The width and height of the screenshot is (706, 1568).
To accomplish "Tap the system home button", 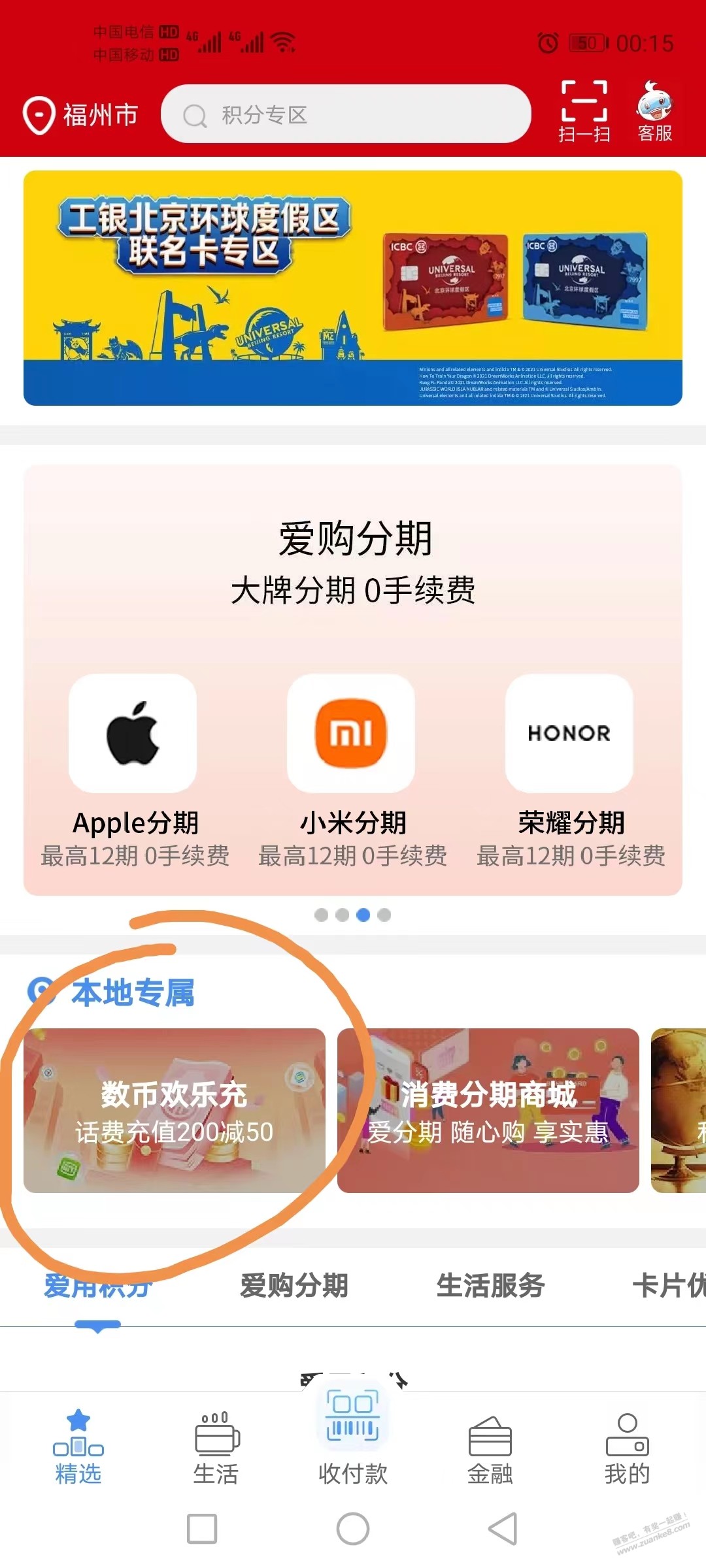I will [x=353, y=1529].
